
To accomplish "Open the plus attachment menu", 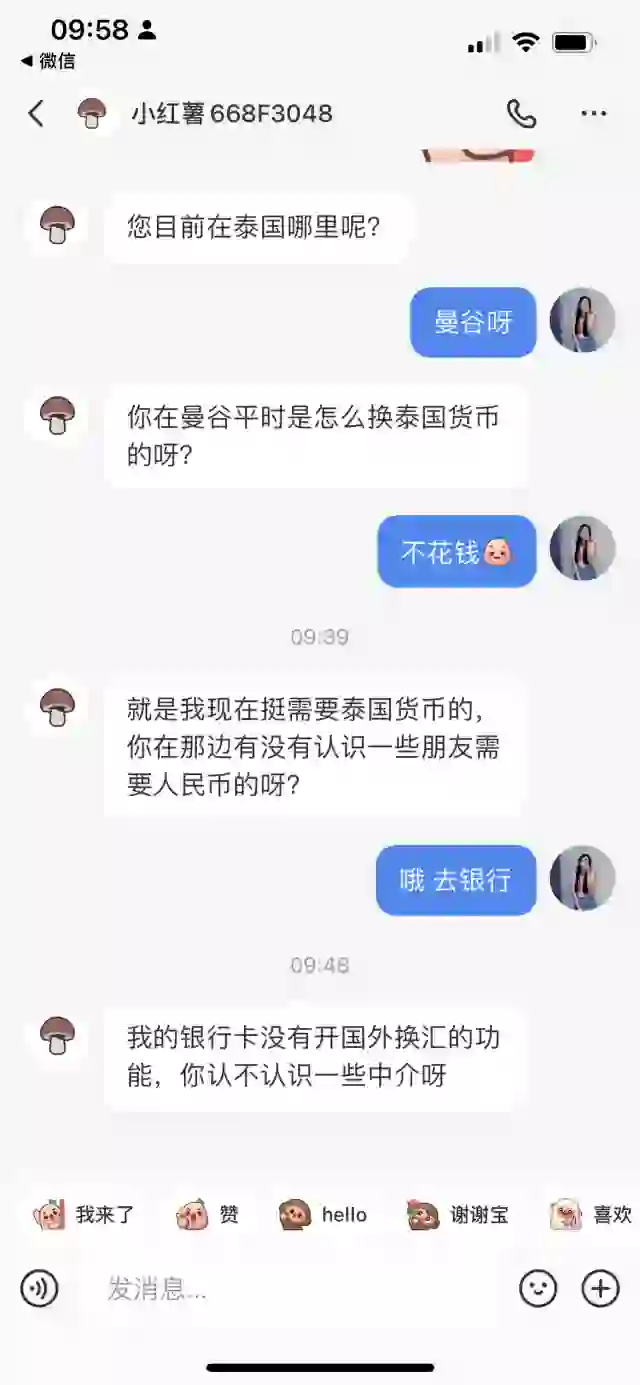I will click(601, 1289).
